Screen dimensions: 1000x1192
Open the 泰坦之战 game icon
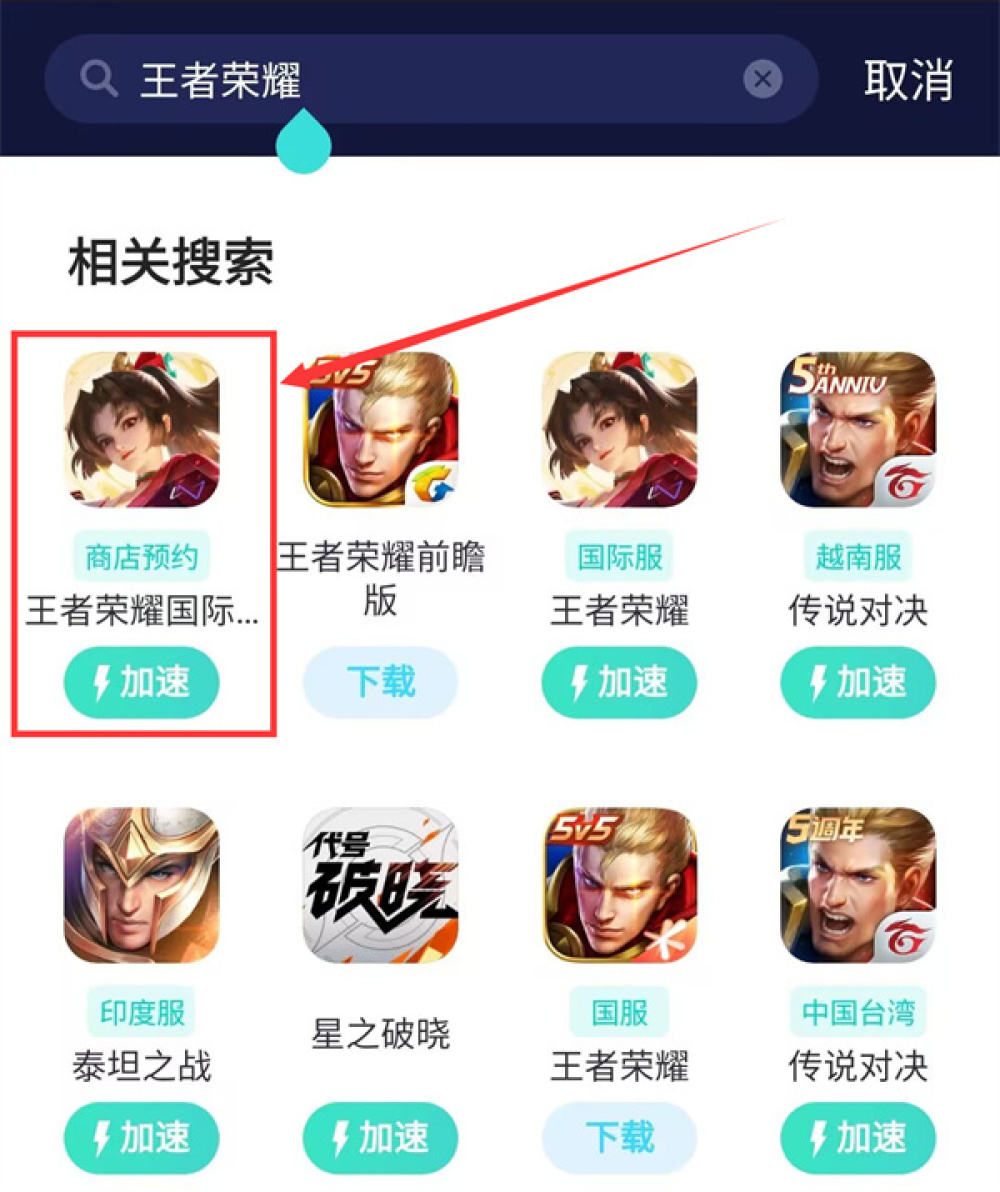pos(141,885)
